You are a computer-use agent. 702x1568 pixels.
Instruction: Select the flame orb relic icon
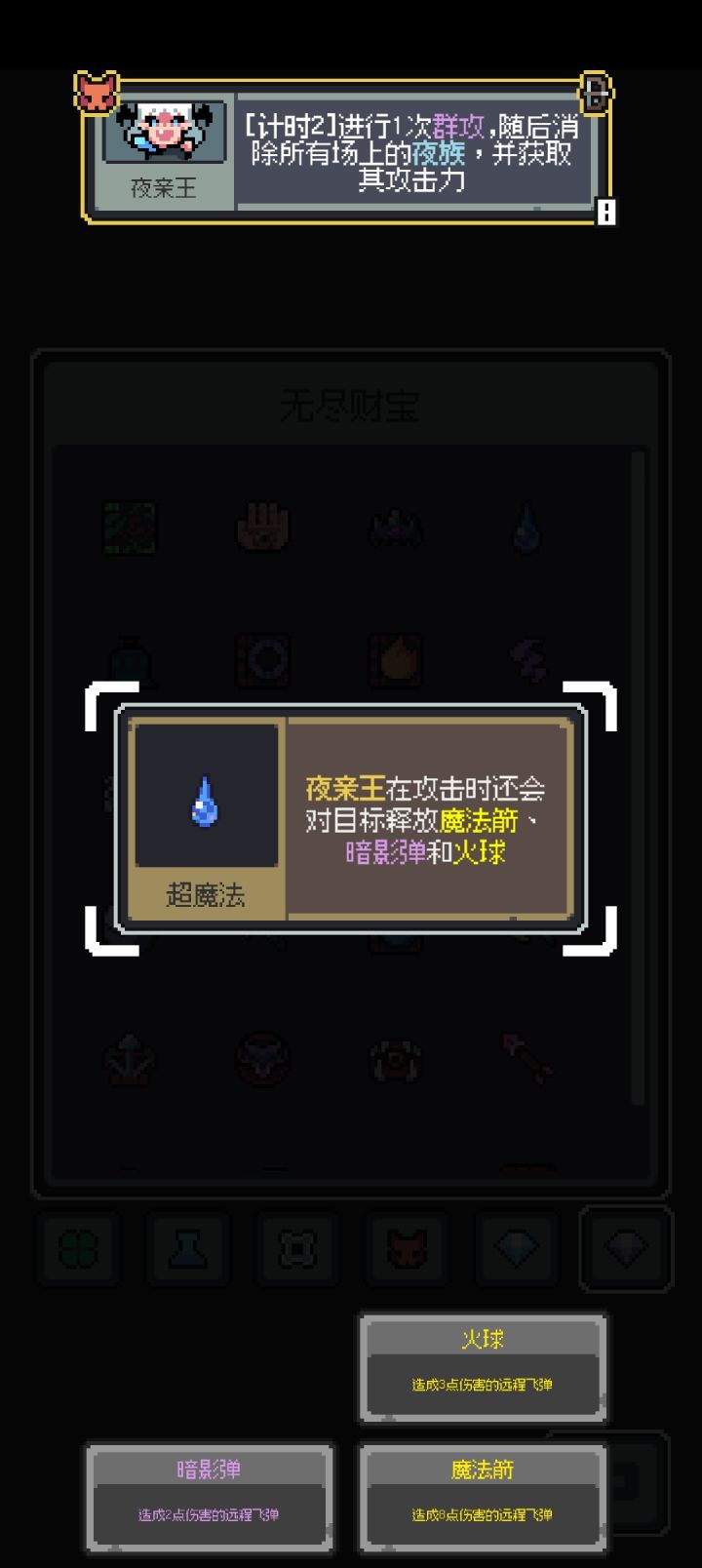tap(395, 661)
